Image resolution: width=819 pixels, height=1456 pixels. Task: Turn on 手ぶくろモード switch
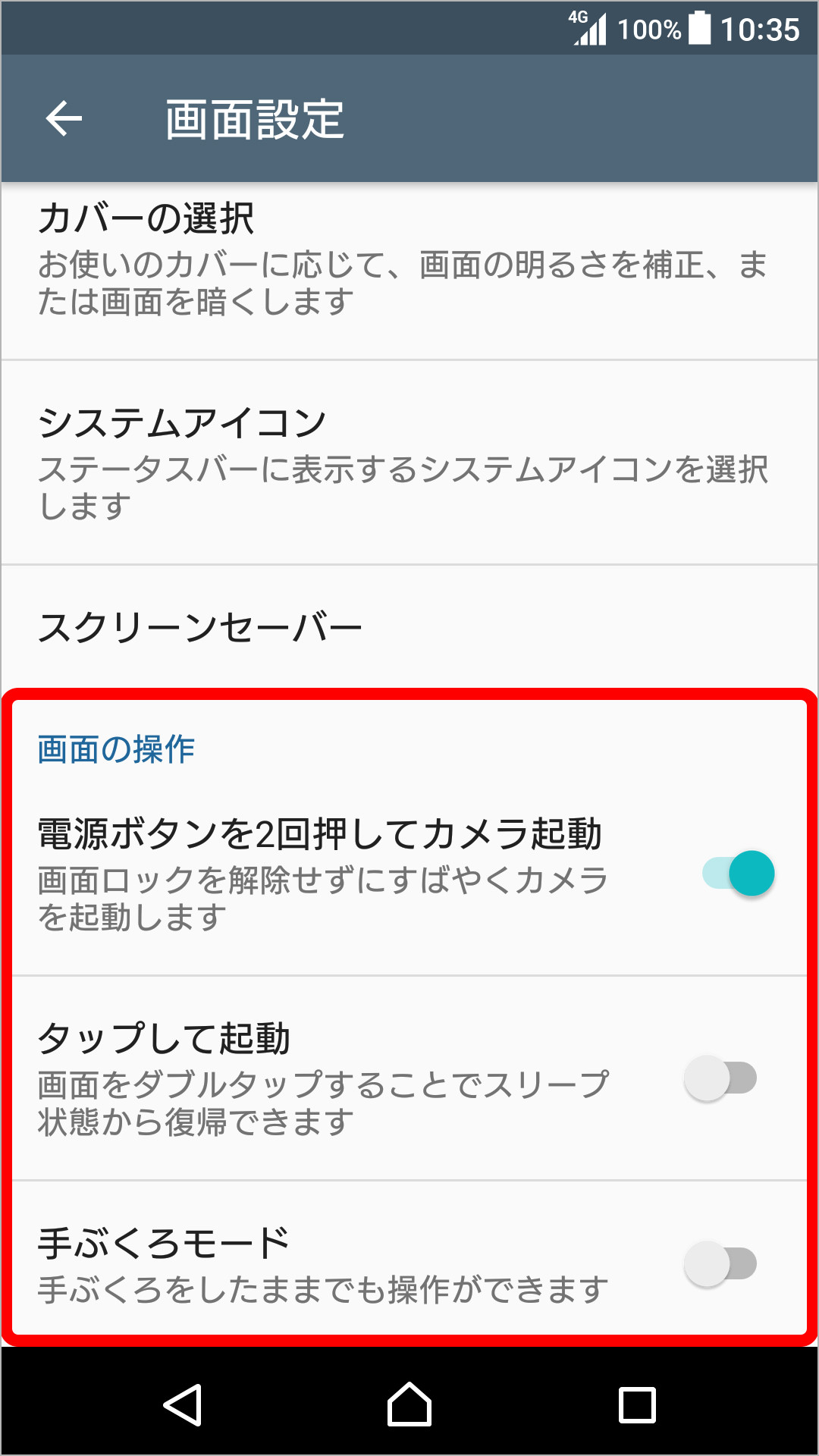coord(720,1264)
